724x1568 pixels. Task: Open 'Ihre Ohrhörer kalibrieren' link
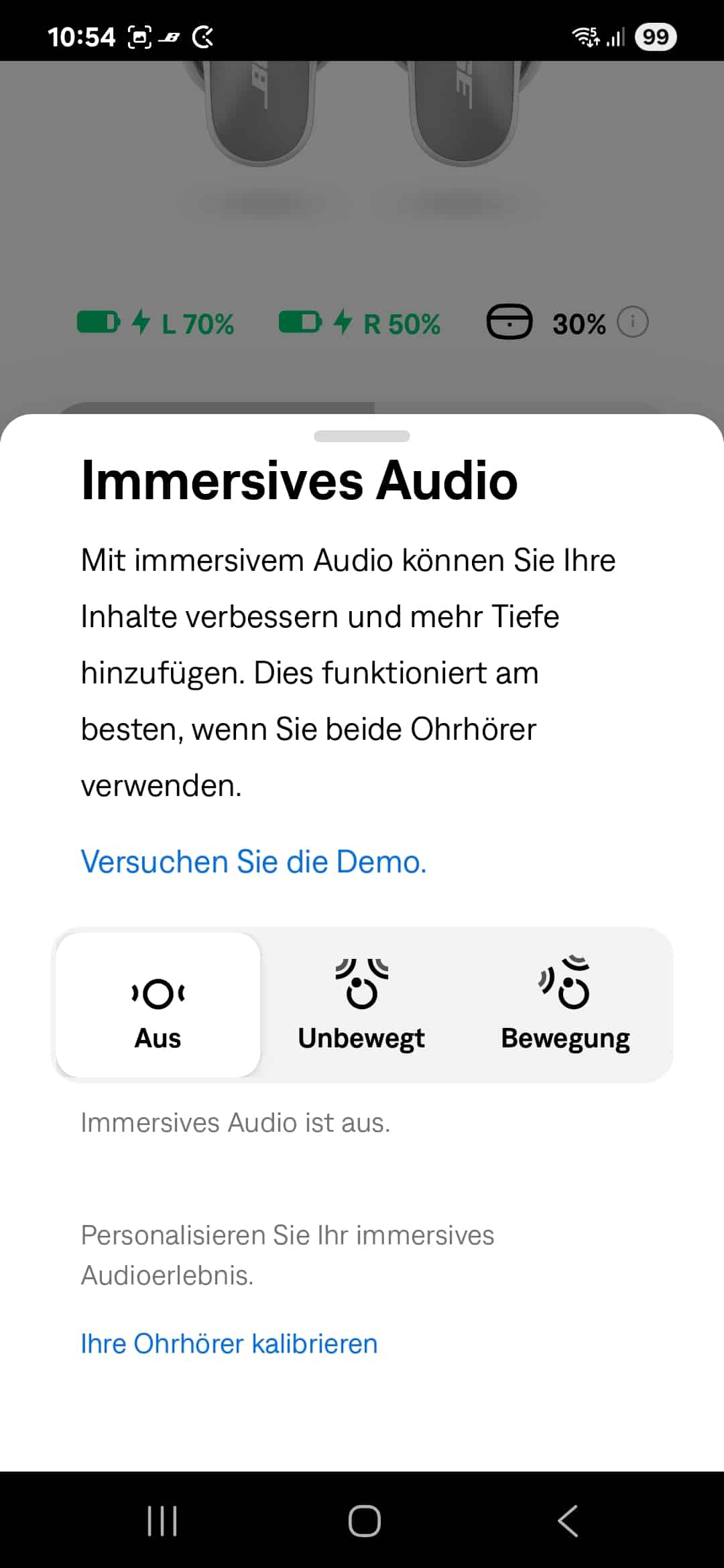coord(229,1344)
